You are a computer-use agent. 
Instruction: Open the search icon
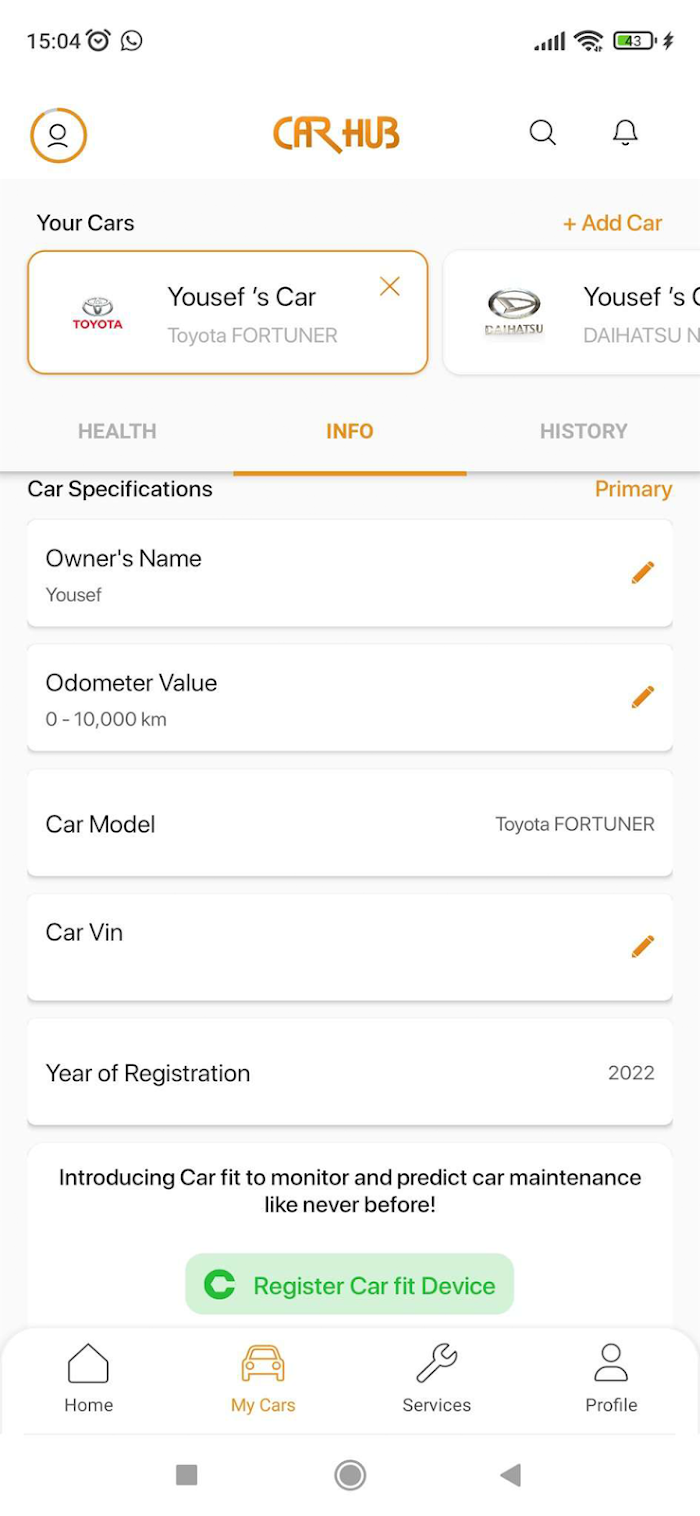pos(542,132)
